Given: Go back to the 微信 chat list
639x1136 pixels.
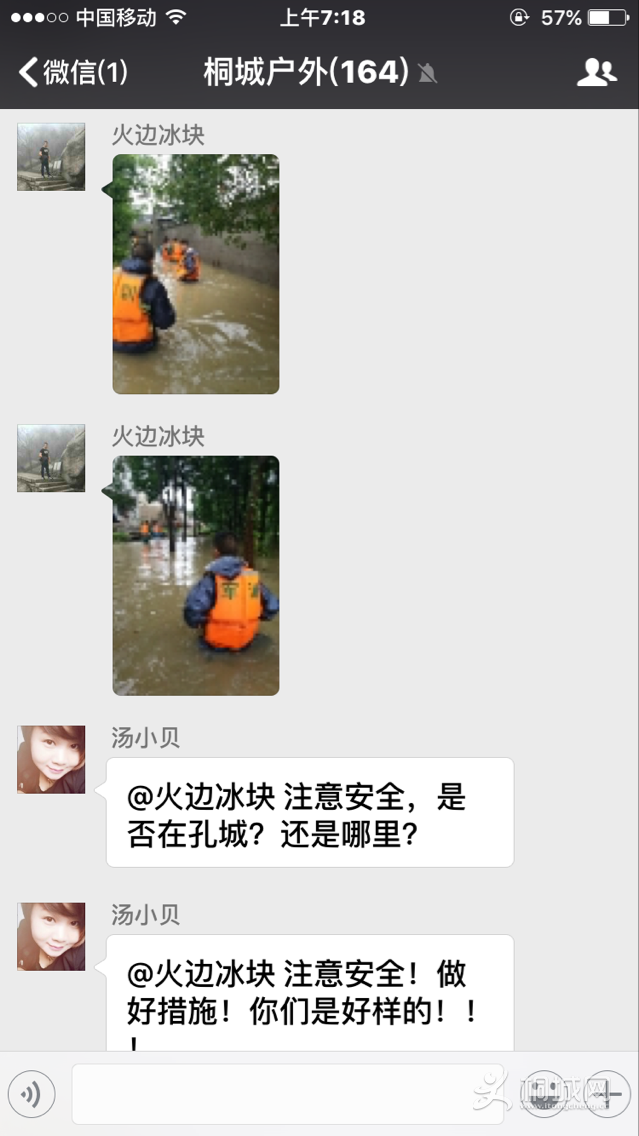Looking at the screenshot, I should point(73,72).
